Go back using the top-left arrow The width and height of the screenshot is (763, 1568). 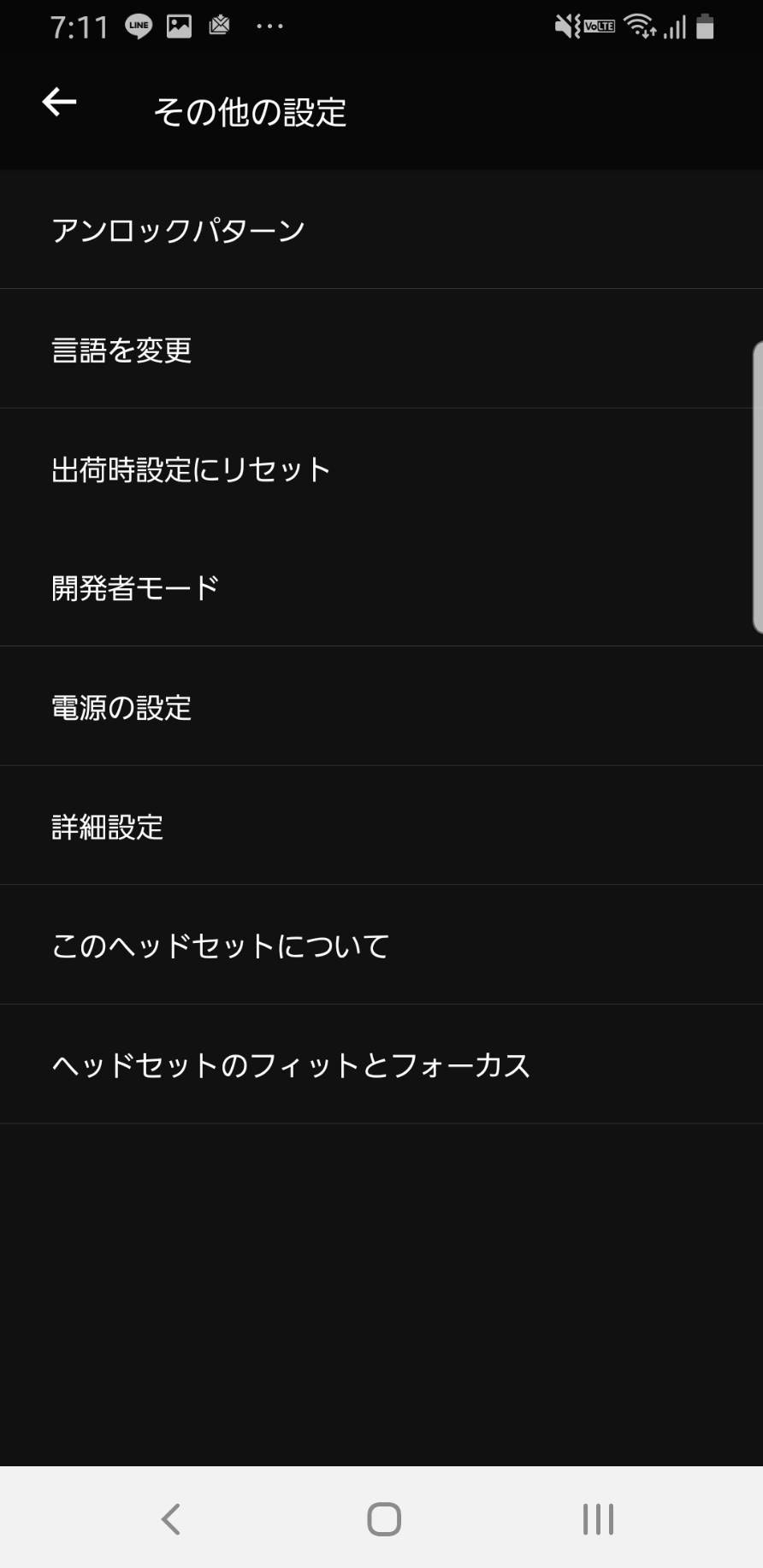(x=59, y=103)
